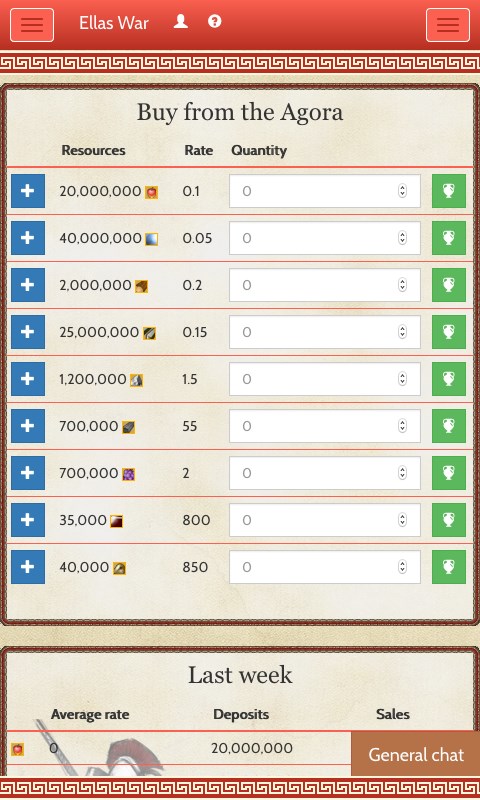
Task: Open the help question mark icon
Action: 215,21
